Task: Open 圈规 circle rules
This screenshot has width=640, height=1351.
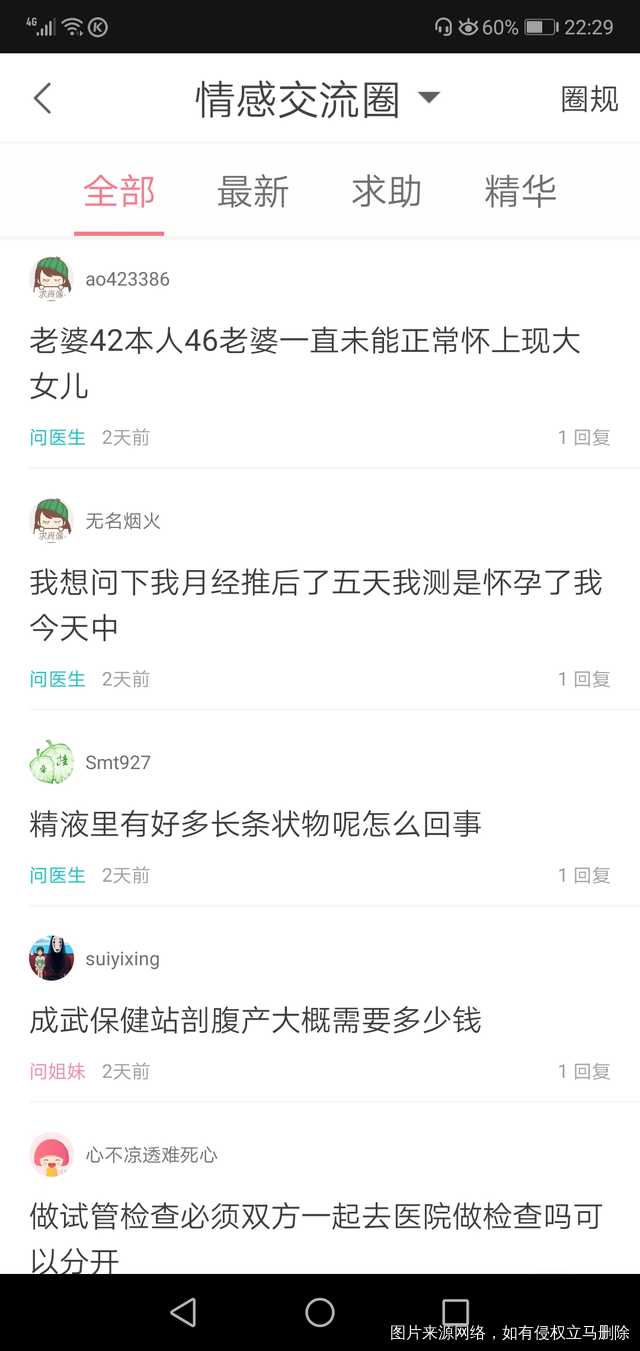Action: (589, 98)
